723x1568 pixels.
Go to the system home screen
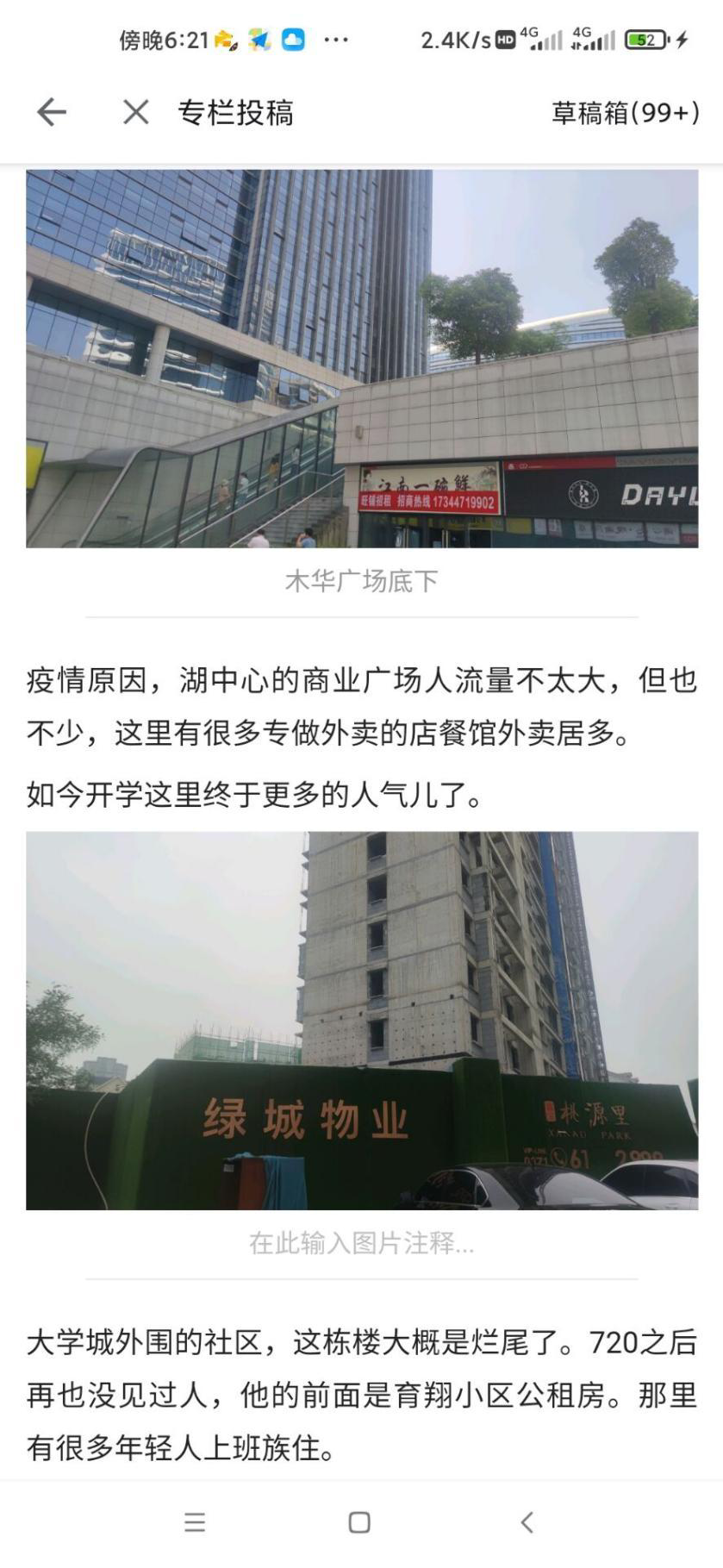(x=359, y=1522)
